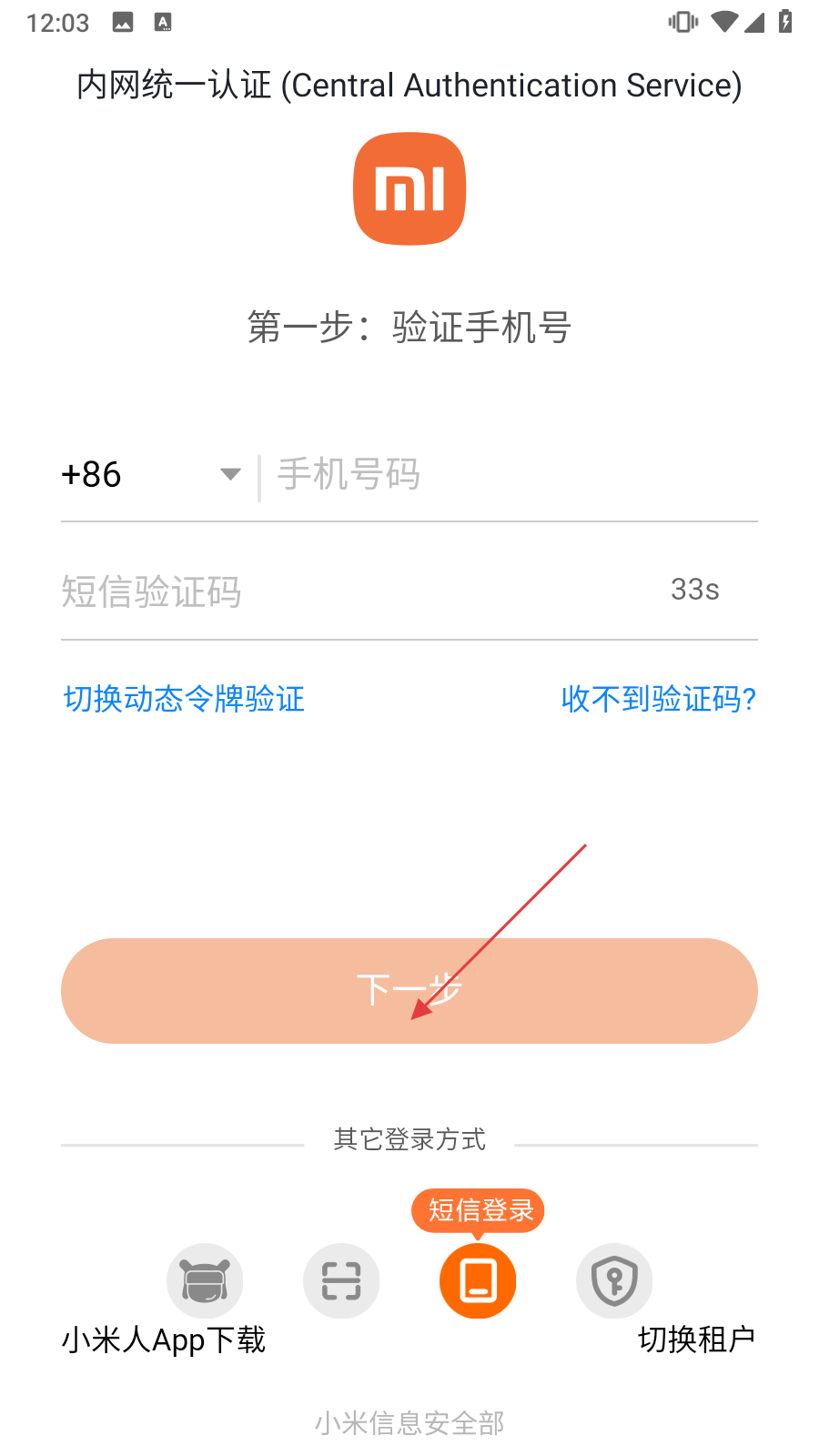Select the 短信登录 SMS login icon

click(478, 1281)
